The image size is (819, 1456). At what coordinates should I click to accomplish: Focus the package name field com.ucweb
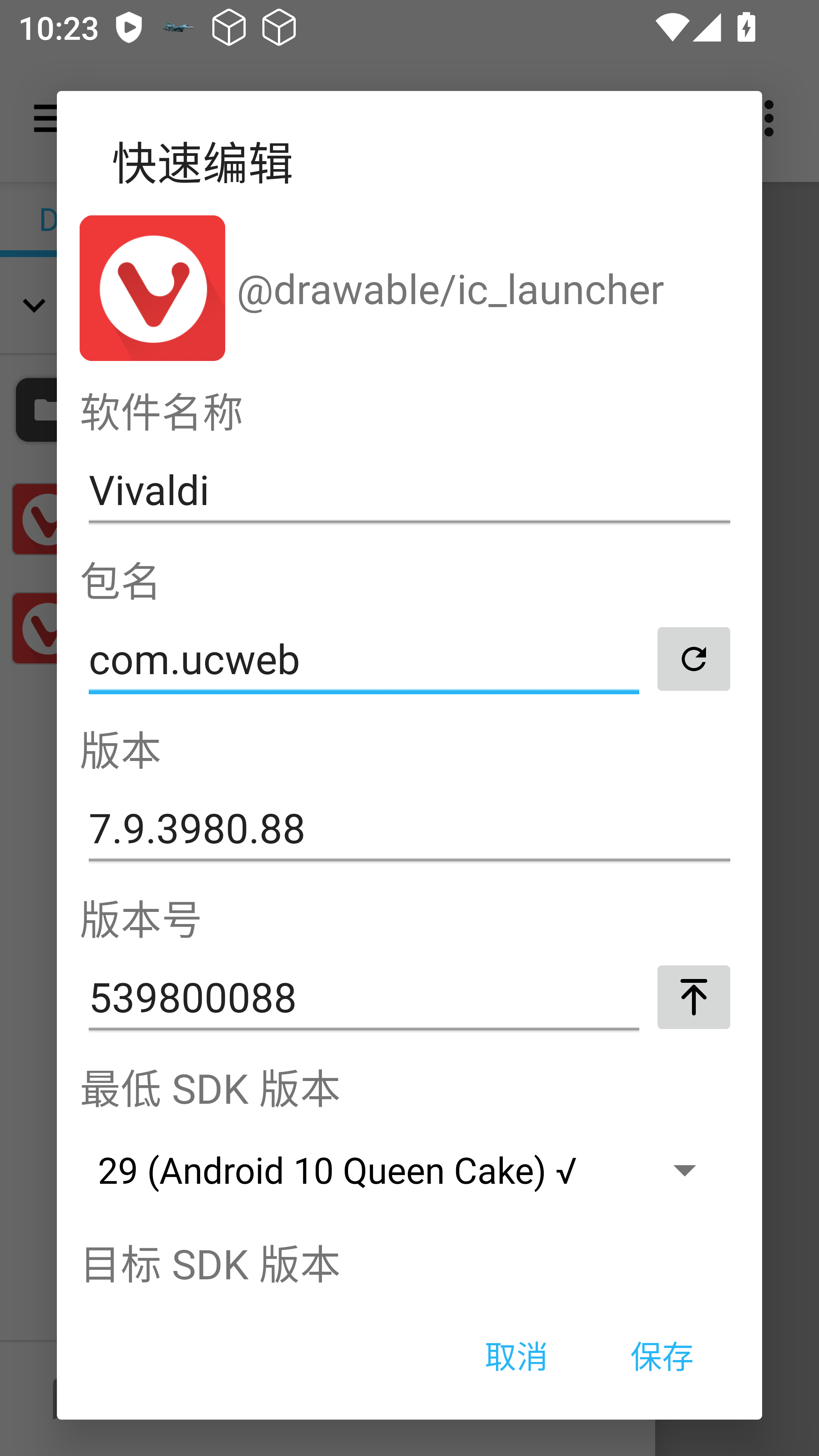point(363,660)
